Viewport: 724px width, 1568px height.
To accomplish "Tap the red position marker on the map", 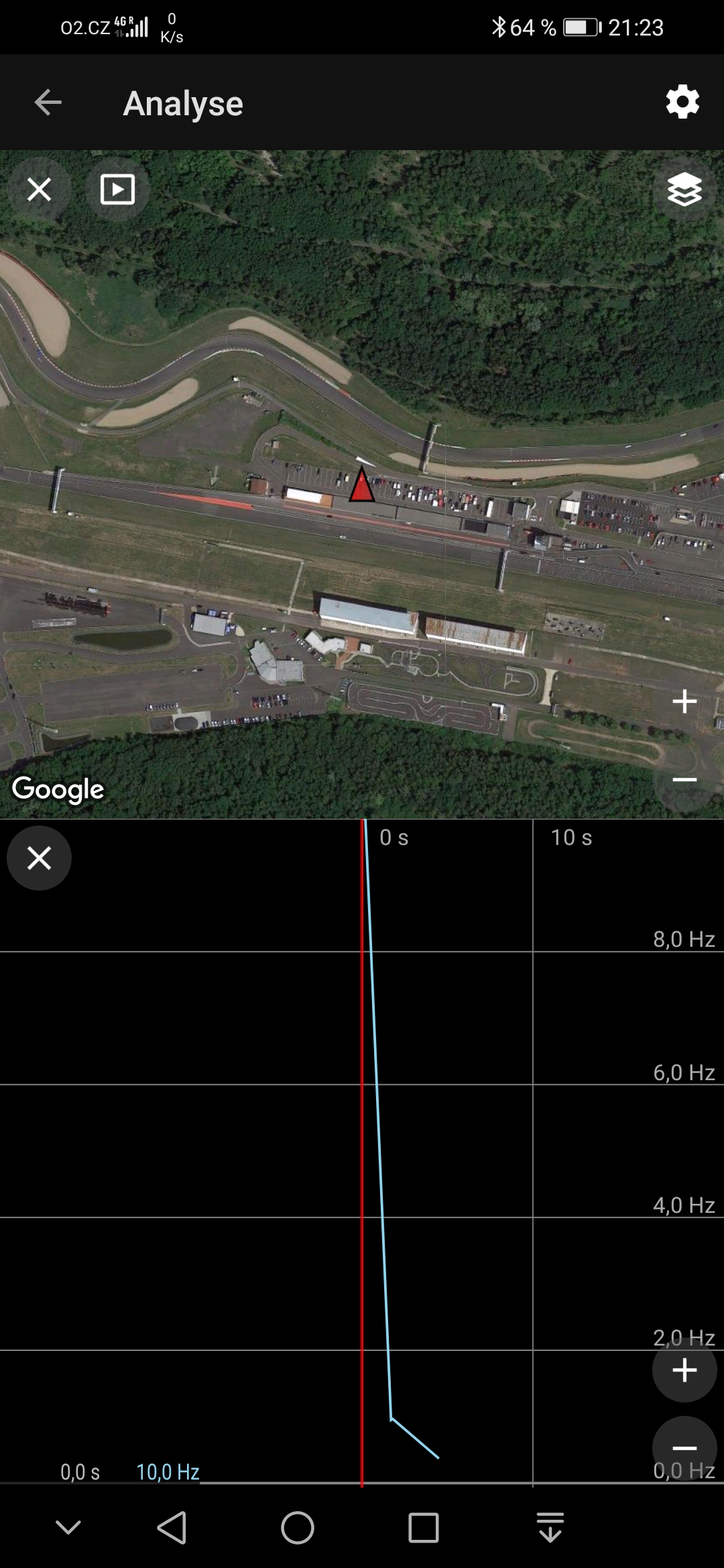I will (x=362, y=486).
